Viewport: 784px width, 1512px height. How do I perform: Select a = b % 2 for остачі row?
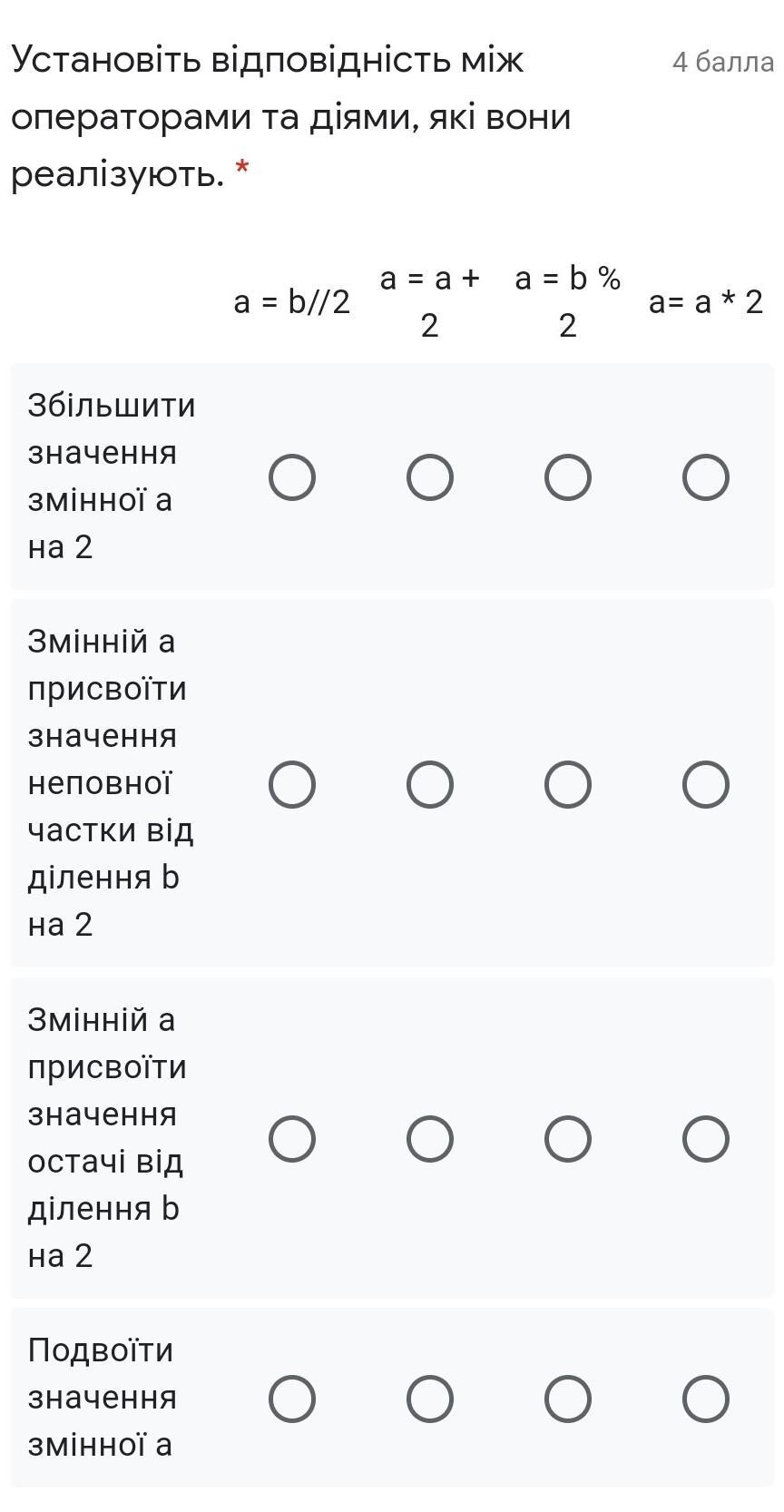coord(568,1138)
